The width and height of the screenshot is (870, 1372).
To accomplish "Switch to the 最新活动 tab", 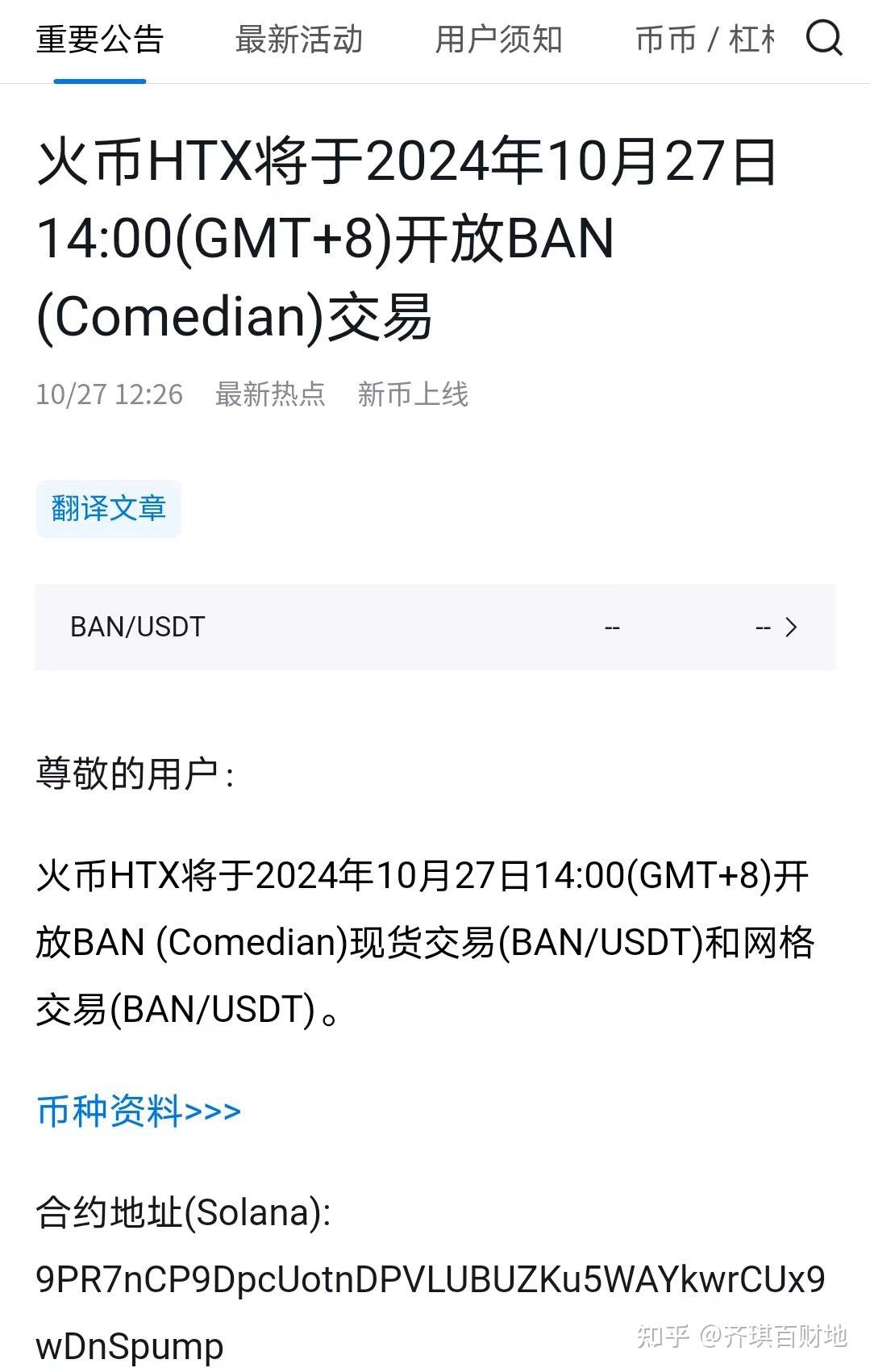I will [298, 39].
